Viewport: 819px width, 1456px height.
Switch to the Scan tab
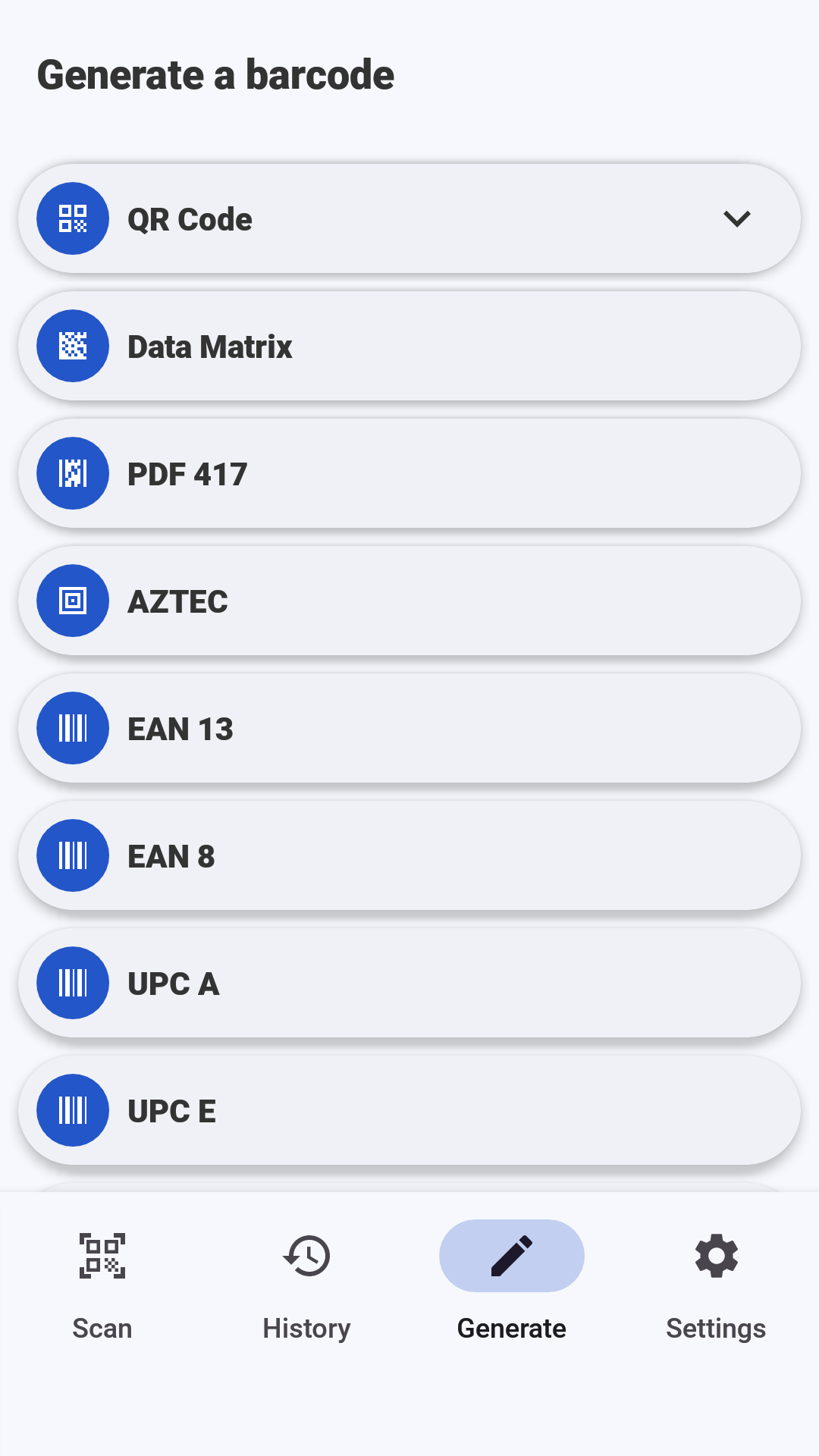pyautogui.click(x=102, y=1282)
